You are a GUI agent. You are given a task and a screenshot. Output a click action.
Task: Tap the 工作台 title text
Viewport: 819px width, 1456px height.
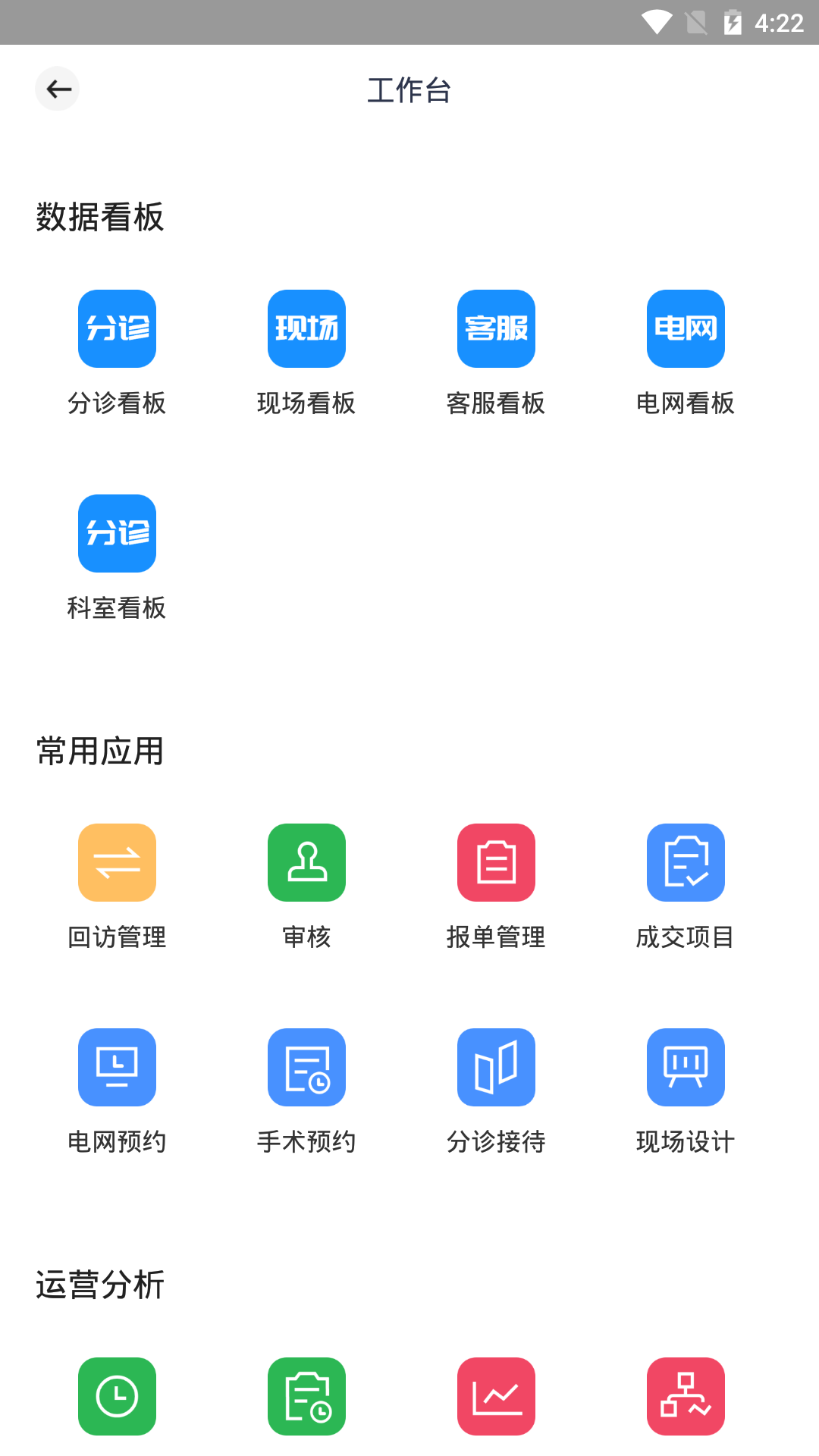tap(409, 89)
